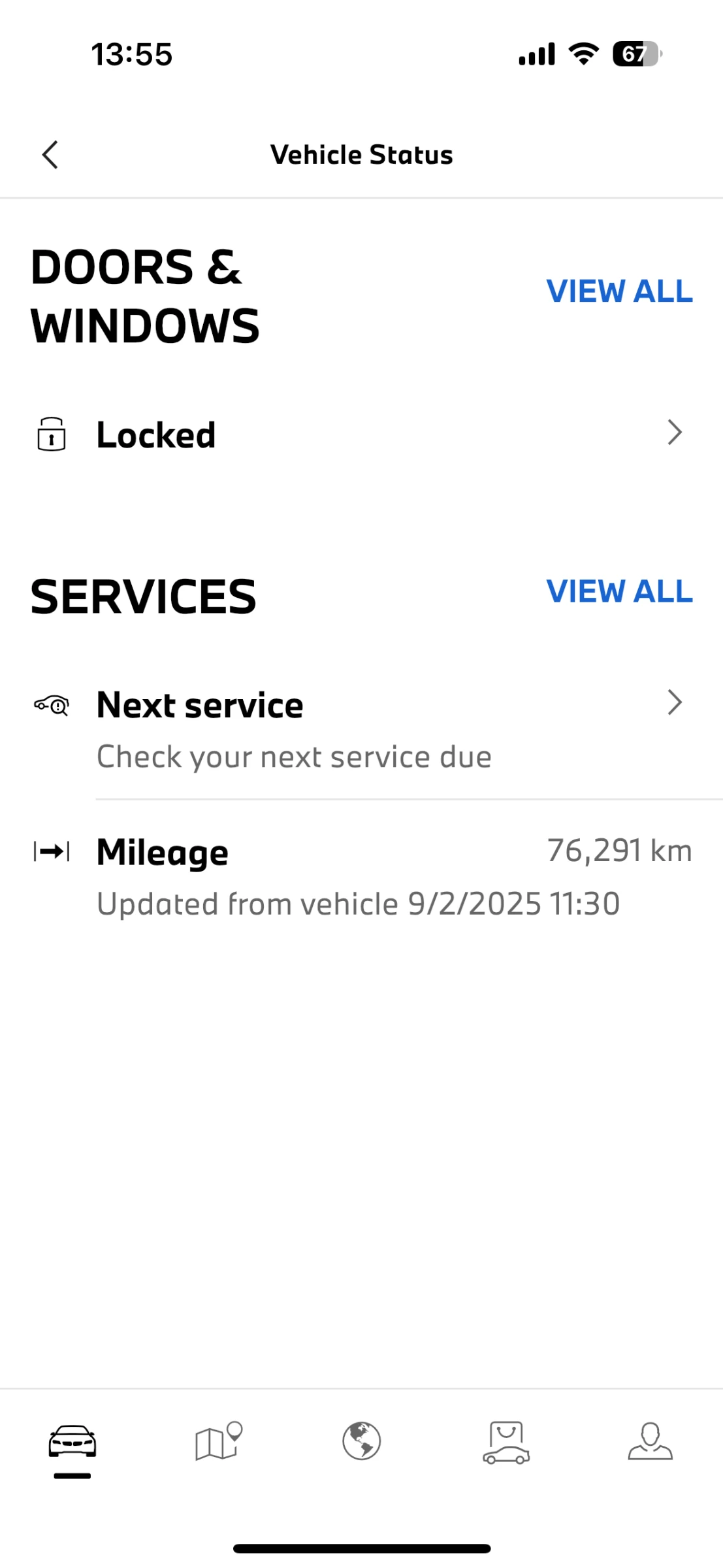Image resolution: width=723 pixels, height=1568 pixels.
Task: View all Doors & Windows details
Action: (x=619, y=291)
